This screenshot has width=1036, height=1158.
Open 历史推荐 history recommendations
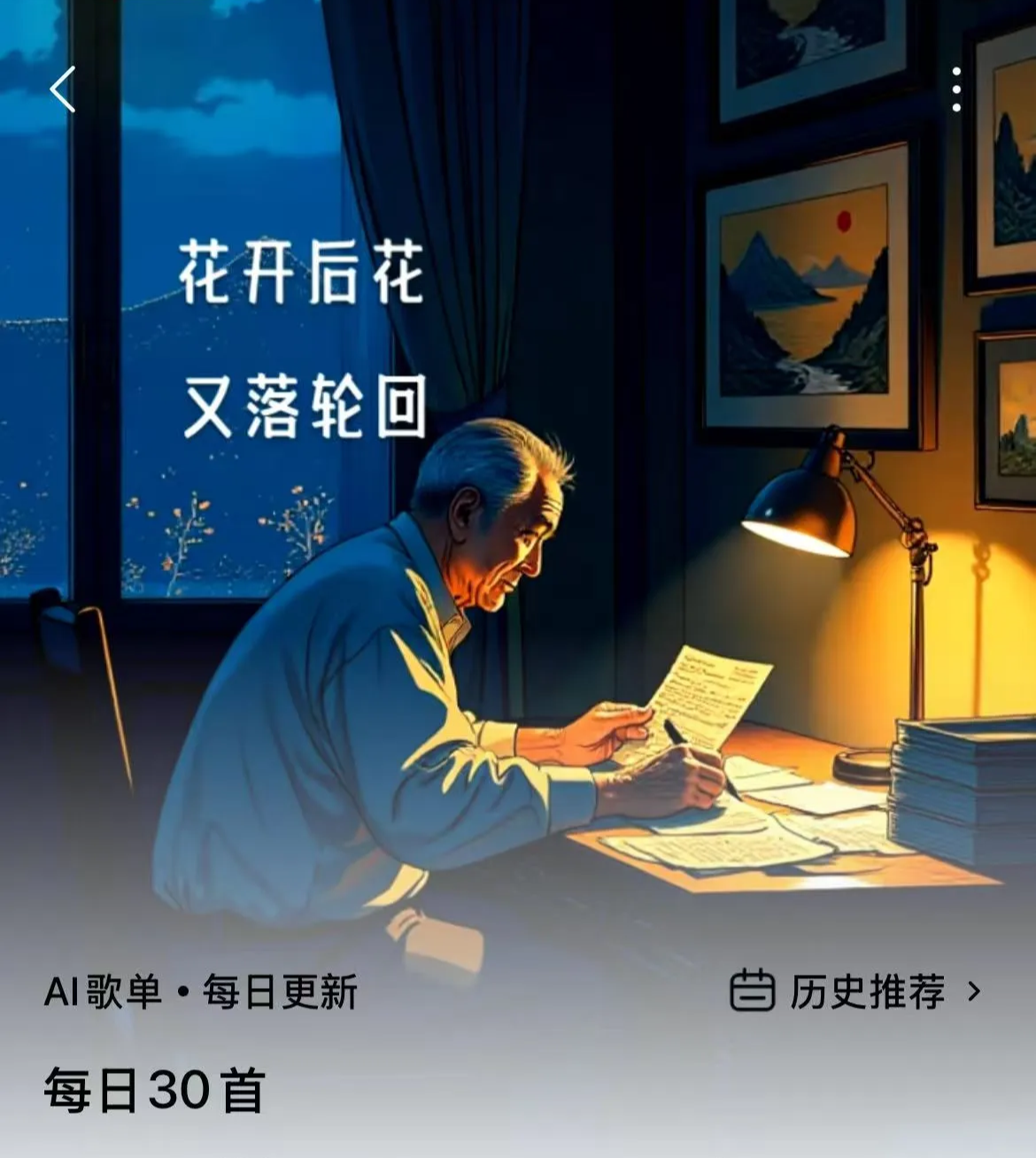coord(855,992)
